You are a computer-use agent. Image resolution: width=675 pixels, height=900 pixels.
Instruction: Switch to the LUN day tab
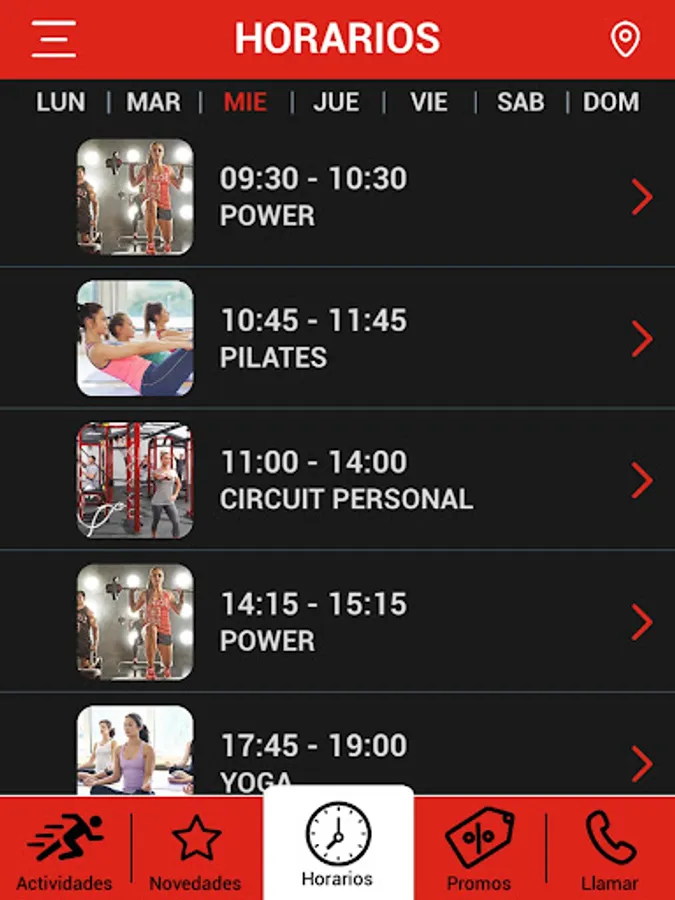tap(61, 102)
